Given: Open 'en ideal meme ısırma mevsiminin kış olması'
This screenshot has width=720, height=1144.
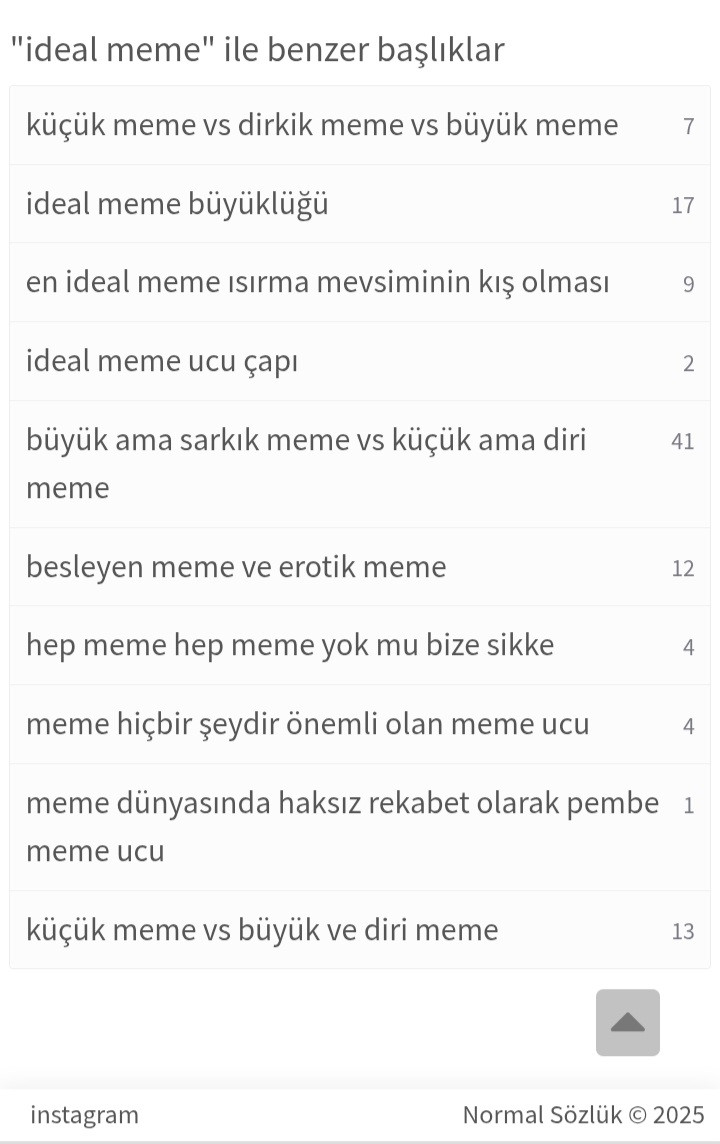Looking at the screenshot, I should point(318,282).
